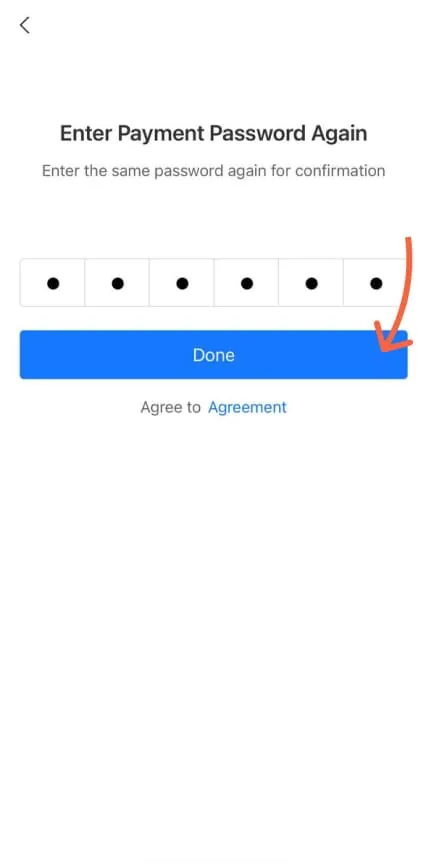
Task: Open the Agreement link
Action: pos(247,407)
